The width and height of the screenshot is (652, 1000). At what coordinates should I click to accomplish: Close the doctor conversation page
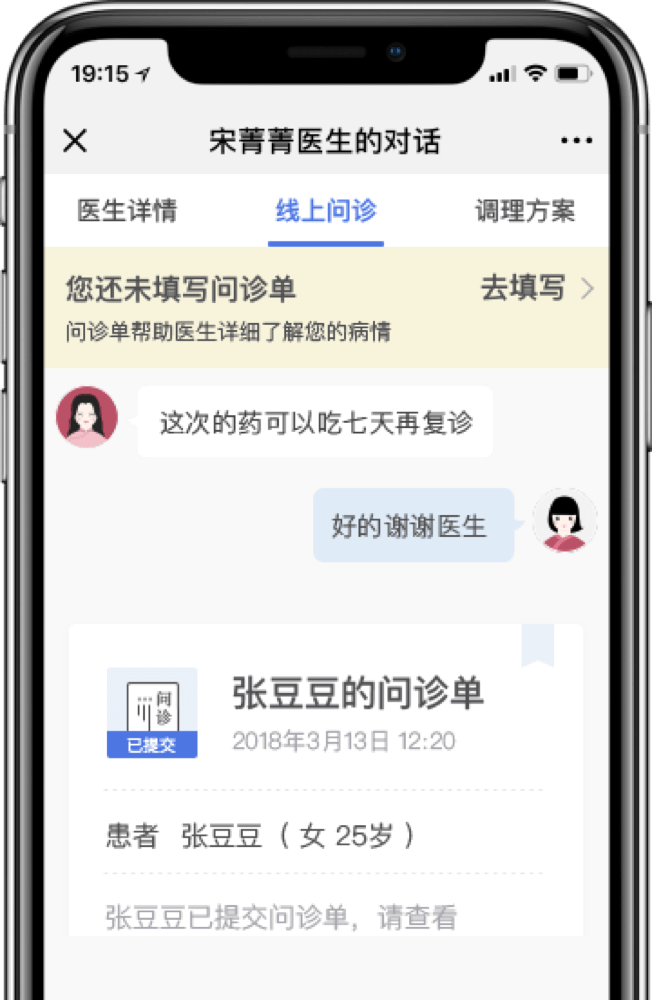pyautogui.click(x=75, y=141)
